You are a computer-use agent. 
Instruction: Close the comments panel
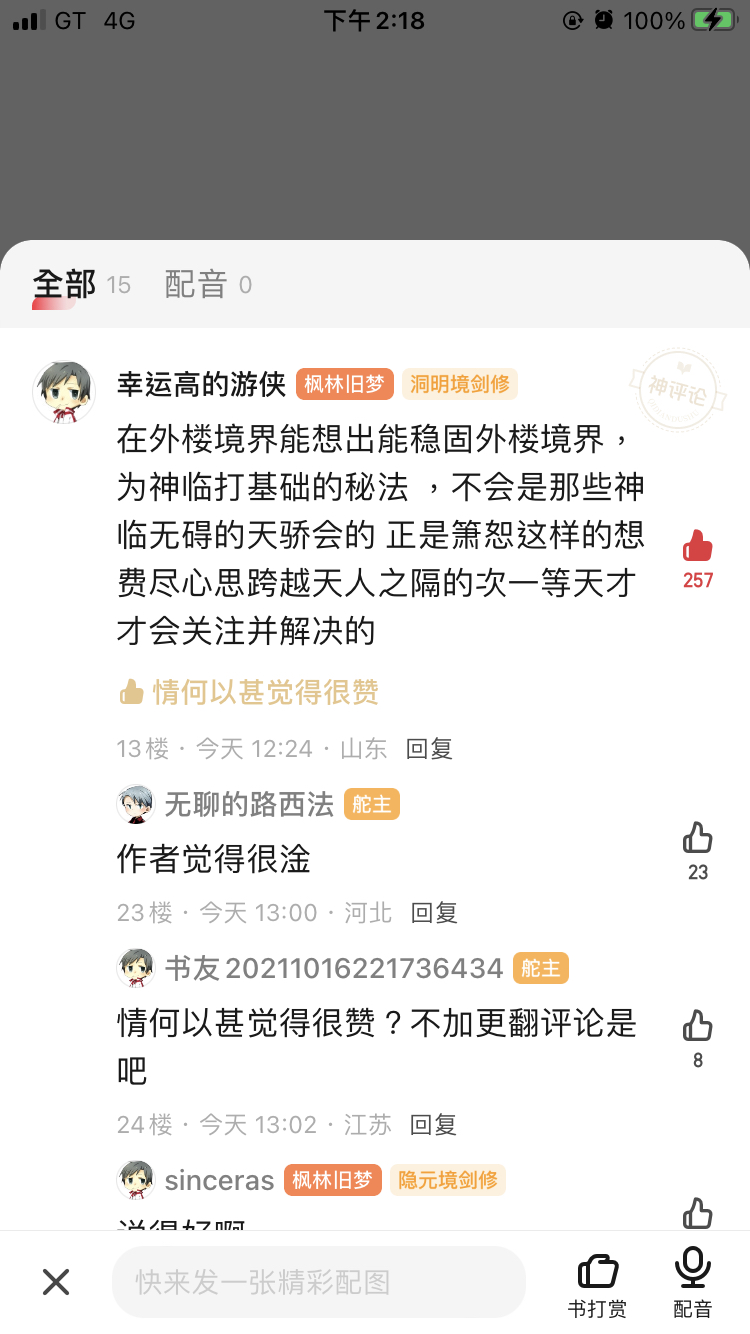[x=56, y=1282]
